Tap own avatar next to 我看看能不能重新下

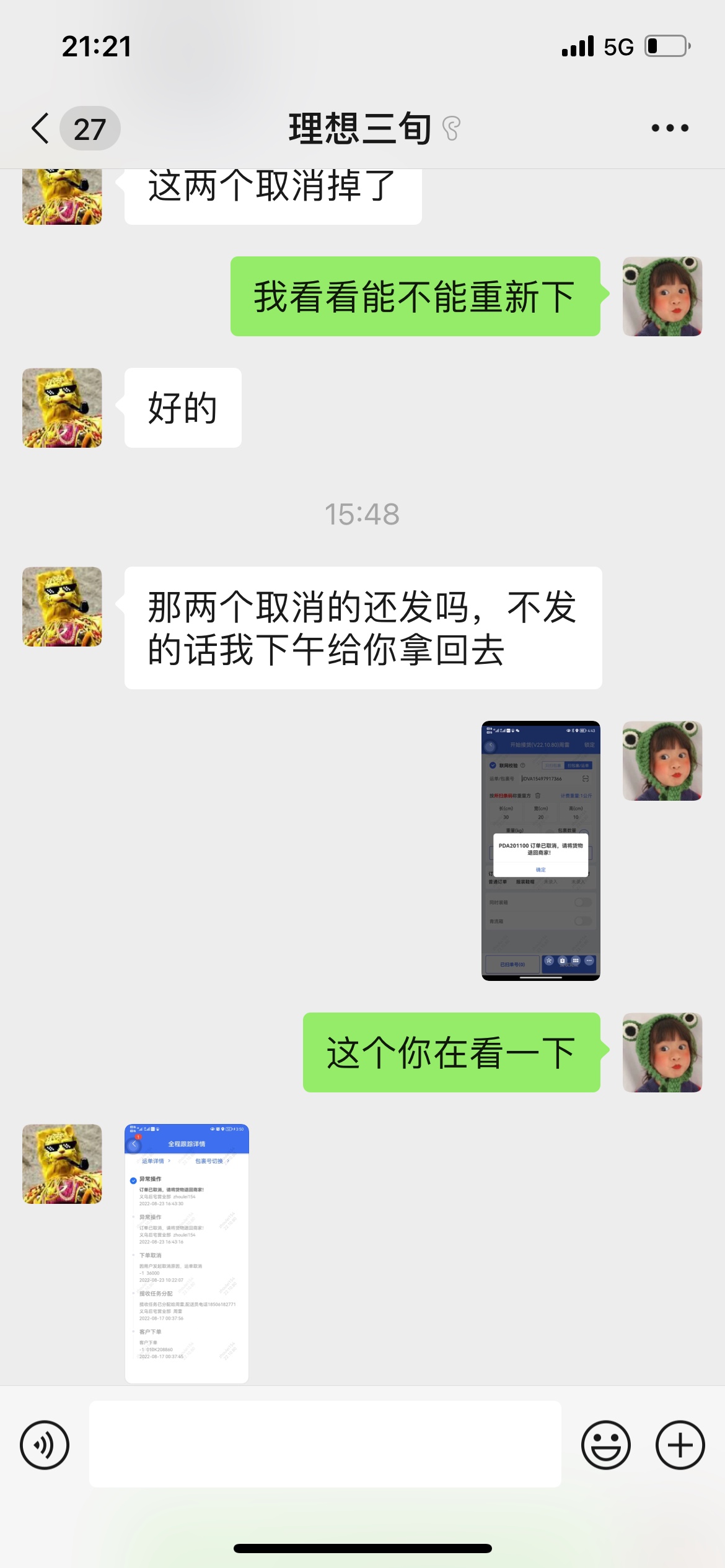click(662, 297)
